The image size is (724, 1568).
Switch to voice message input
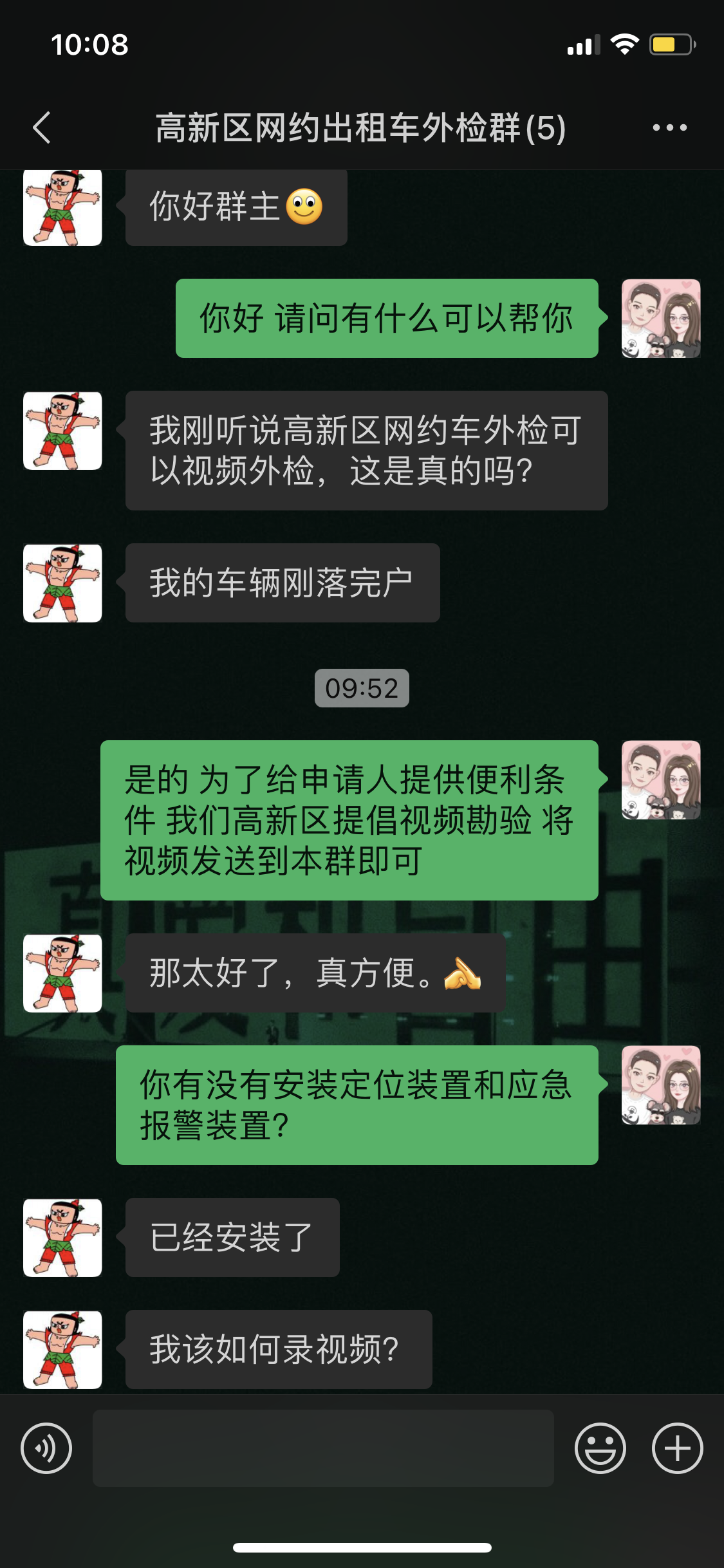[46, 1448]
